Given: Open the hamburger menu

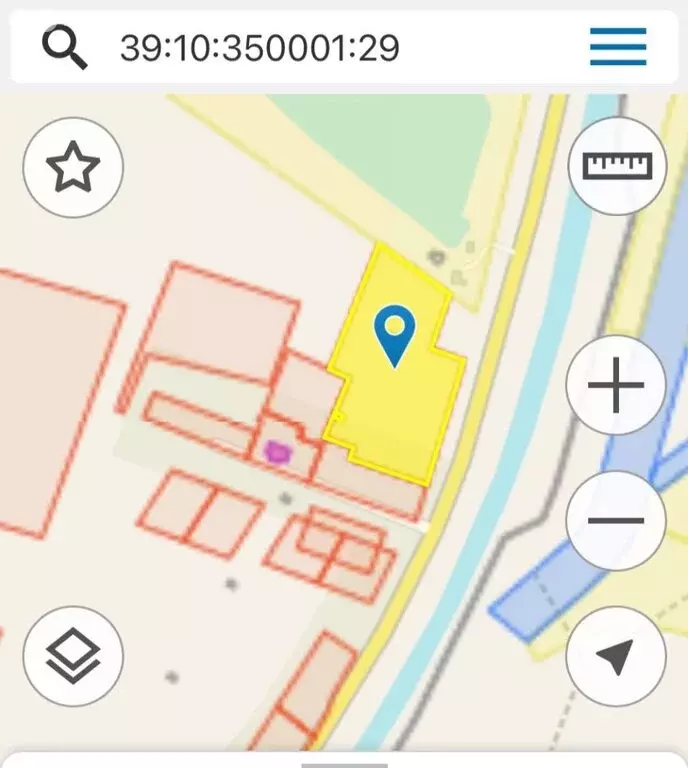Looking at the screenshot, I should 617,46.
